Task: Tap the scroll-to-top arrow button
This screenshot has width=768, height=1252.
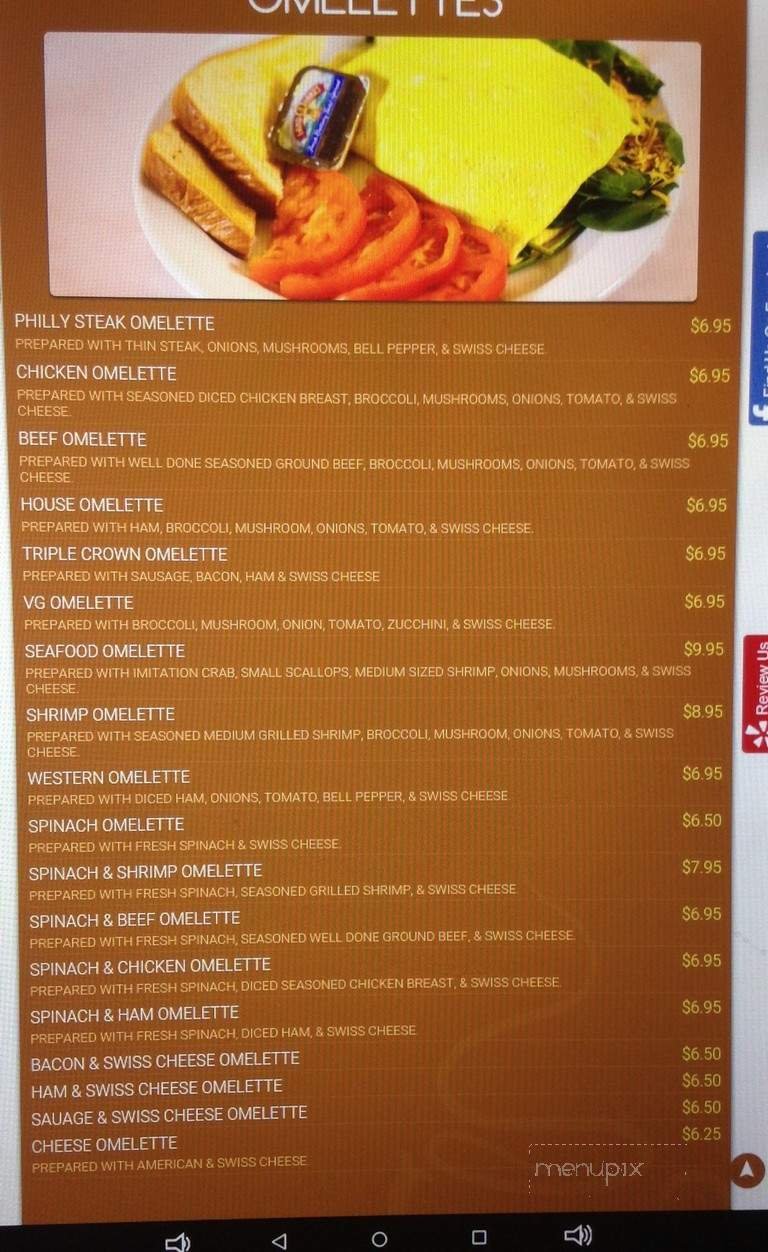Action: click(x=744, y=1172)
